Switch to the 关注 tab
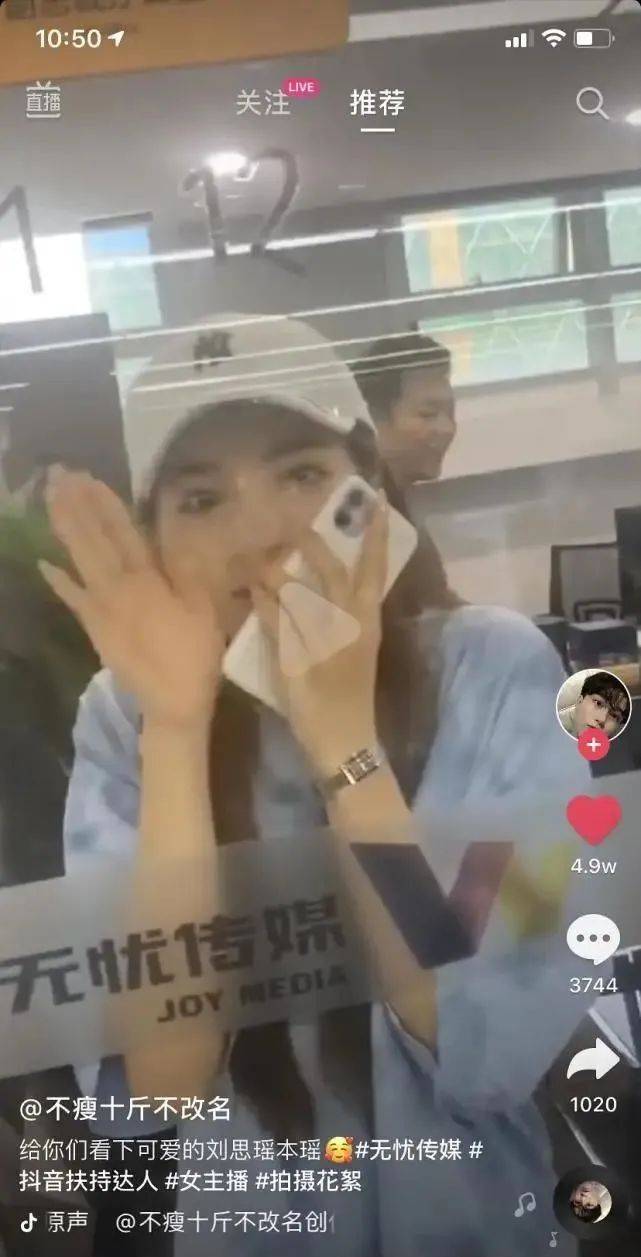 pyautogui.click(x=263, y=103)
